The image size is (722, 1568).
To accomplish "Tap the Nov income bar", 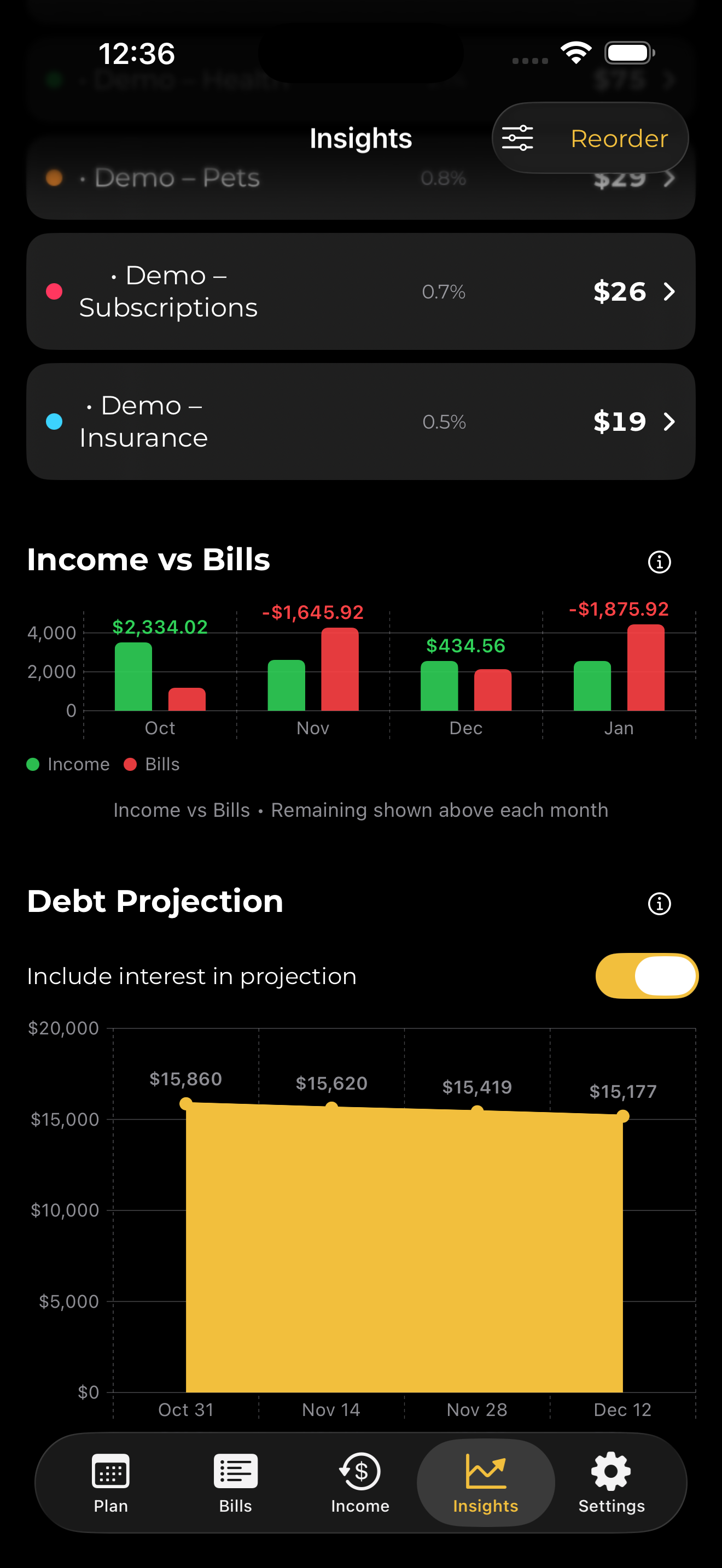I will [x=286, y=685].
